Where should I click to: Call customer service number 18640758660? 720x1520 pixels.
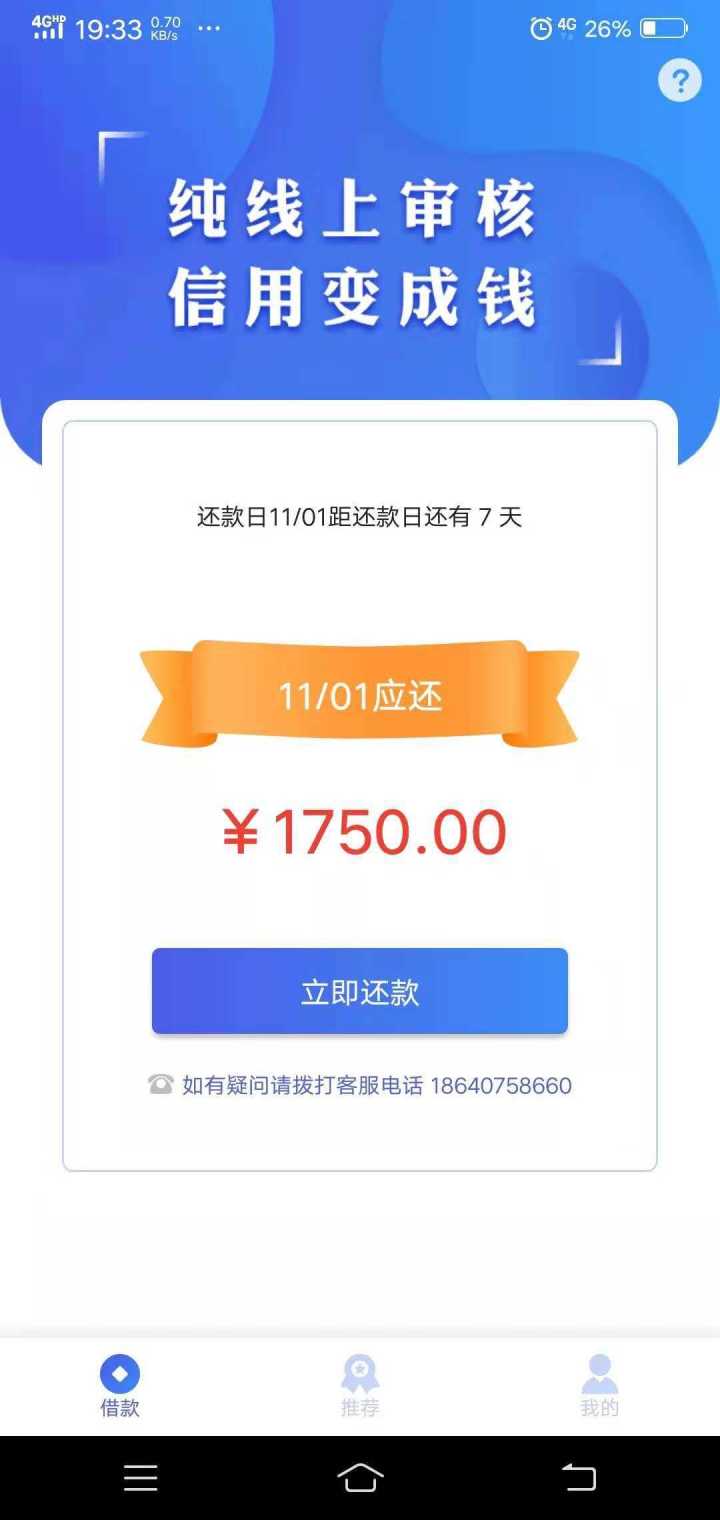click(x=501, y=1086)
